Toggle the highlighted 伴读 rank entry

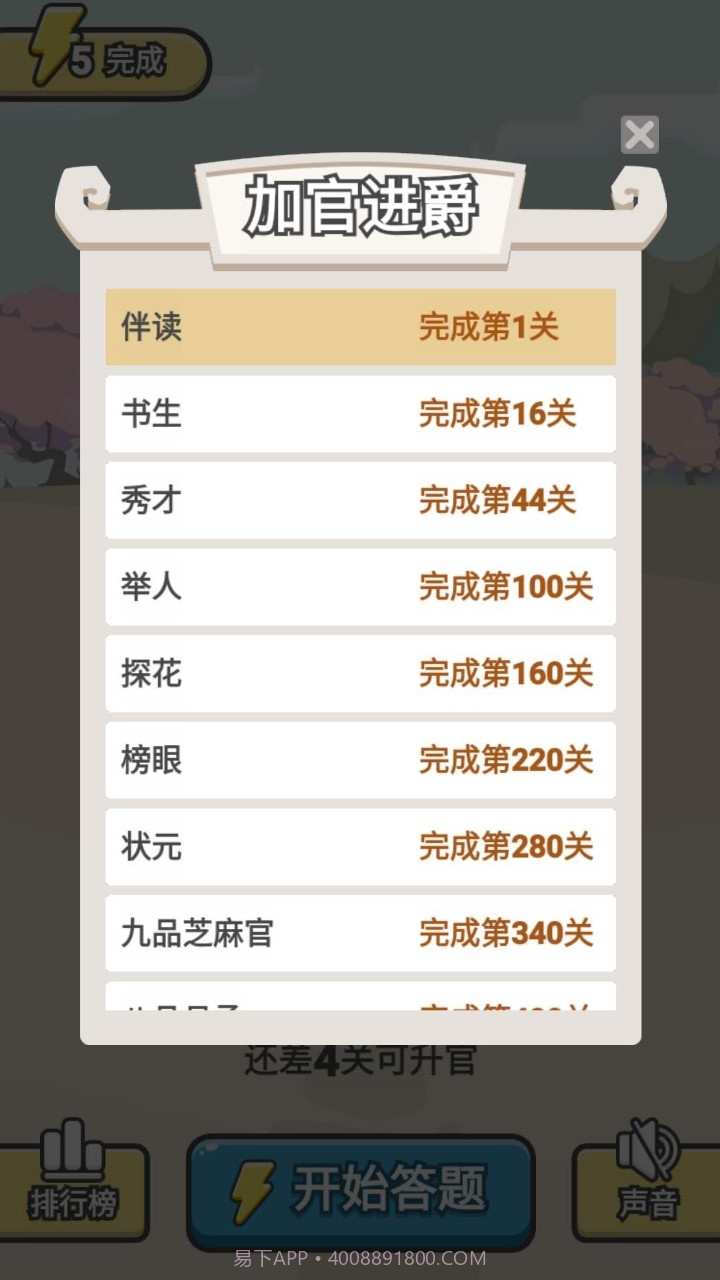360,328
